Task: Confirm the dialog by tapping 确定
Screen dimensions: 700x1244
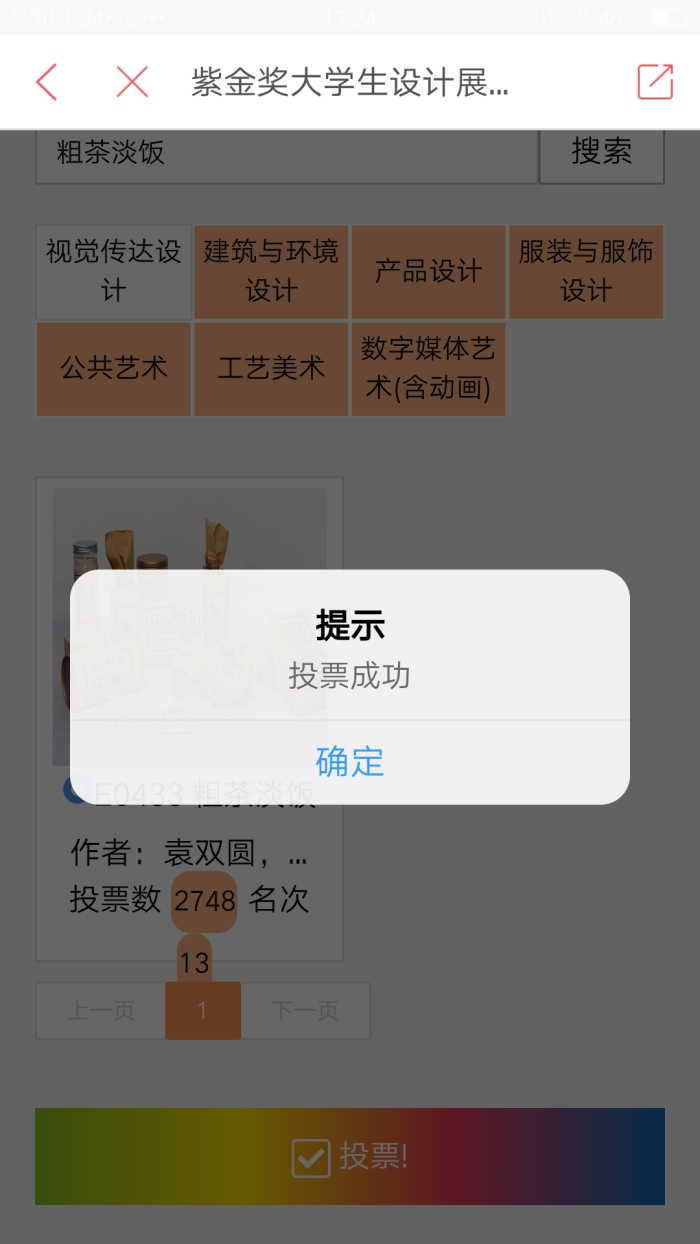Action: click(x=349, y=761)
